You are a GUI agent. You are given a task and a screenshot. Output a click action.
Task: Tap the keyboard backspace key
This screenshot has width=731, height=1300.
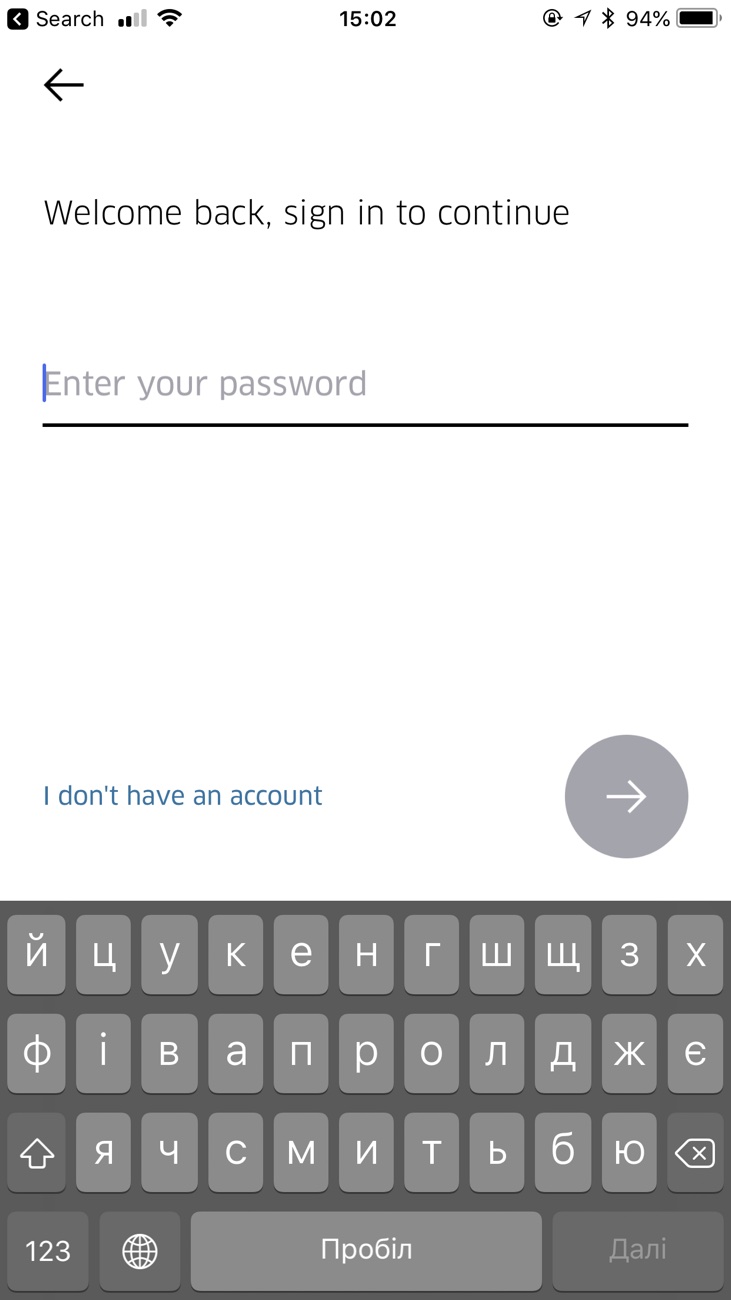point(695,1153)
